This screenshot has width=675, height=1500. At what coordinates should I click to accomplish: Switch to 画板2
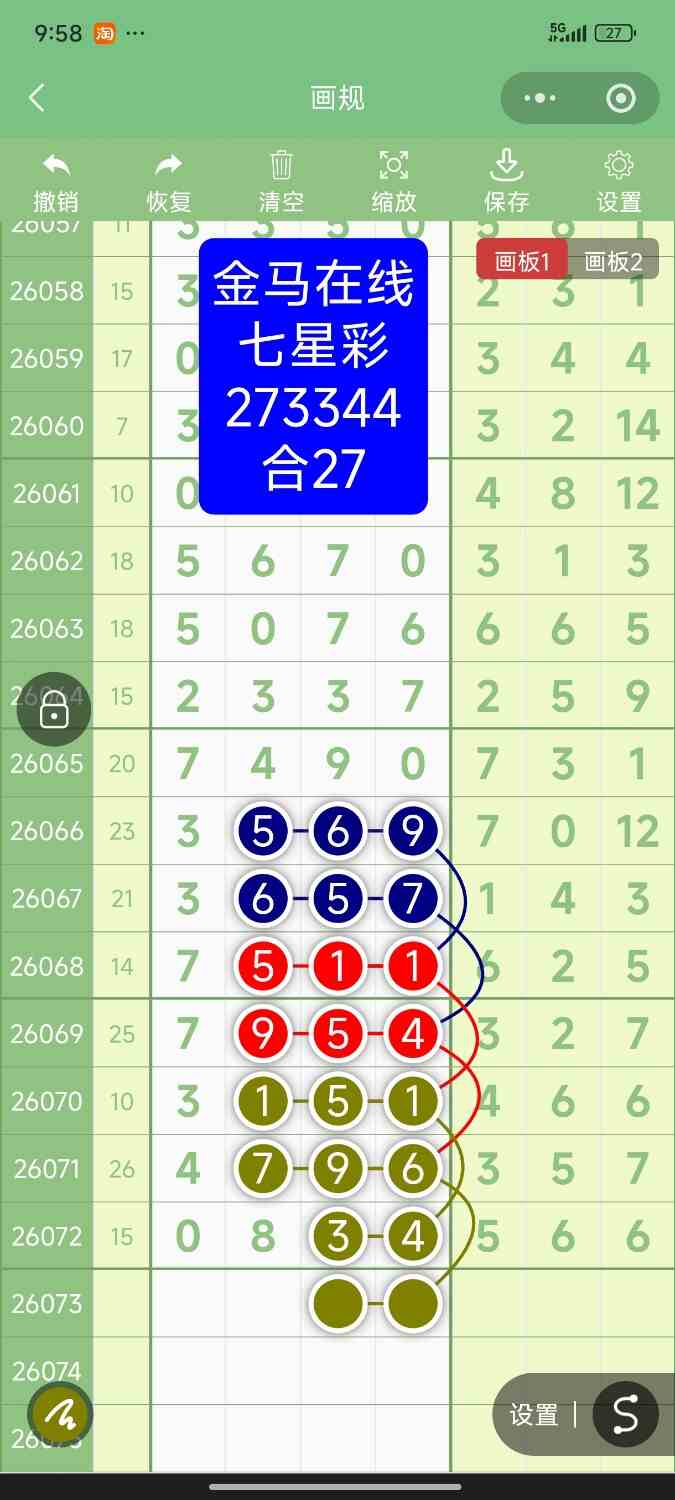tap(614, 259)
